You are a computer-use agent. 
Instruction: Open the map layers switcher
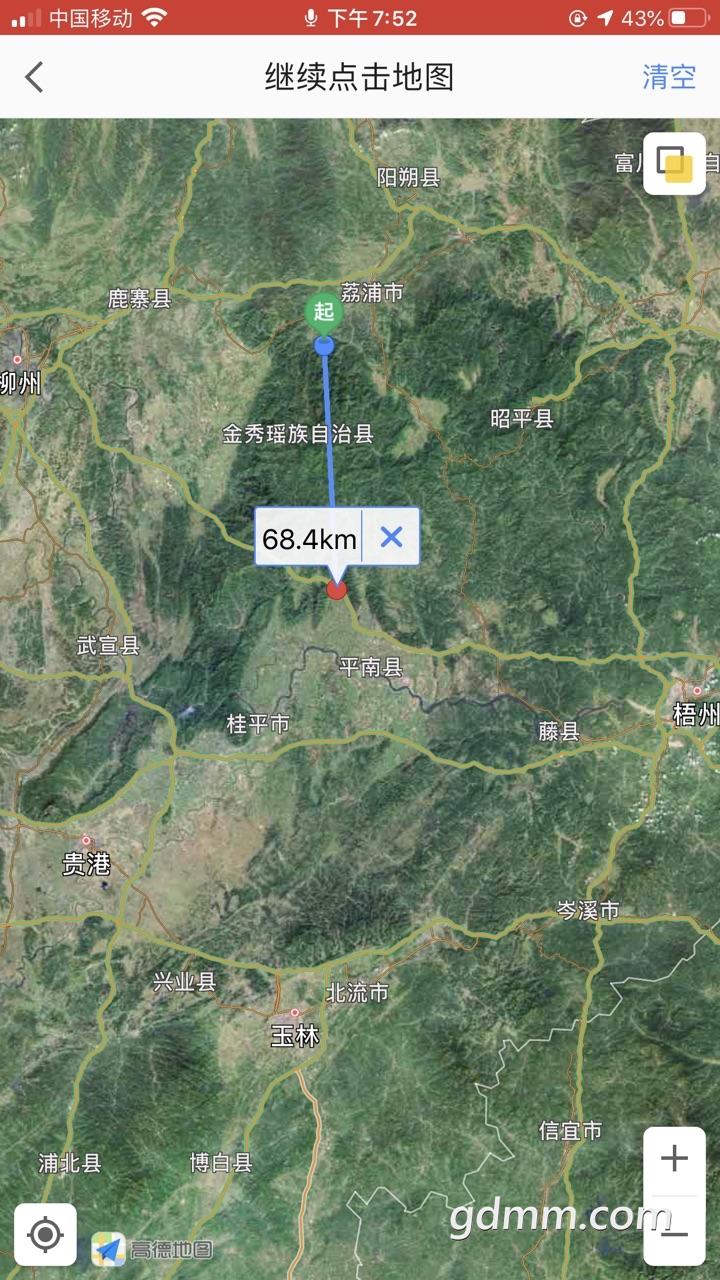674,163
